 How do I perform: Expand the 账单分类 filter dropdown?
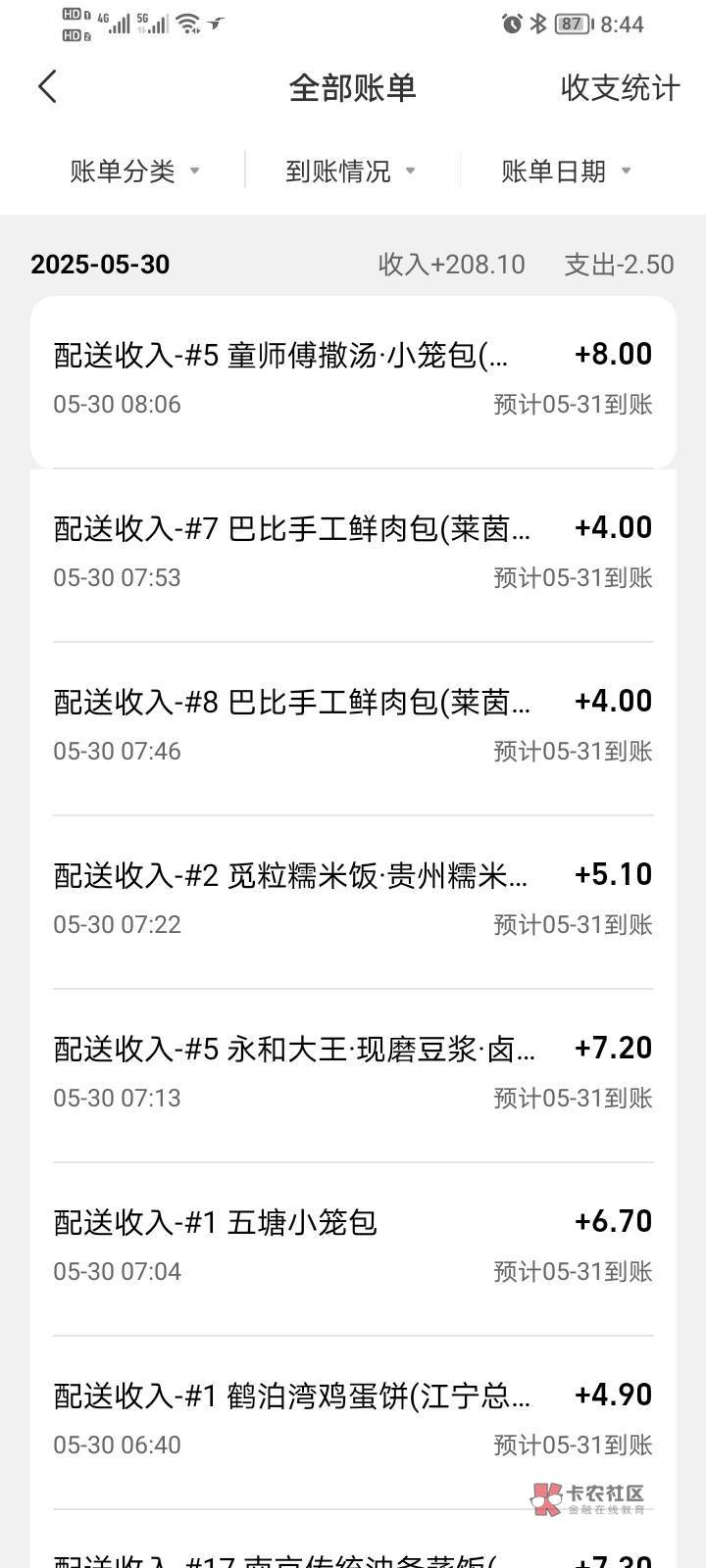point(134,171)
